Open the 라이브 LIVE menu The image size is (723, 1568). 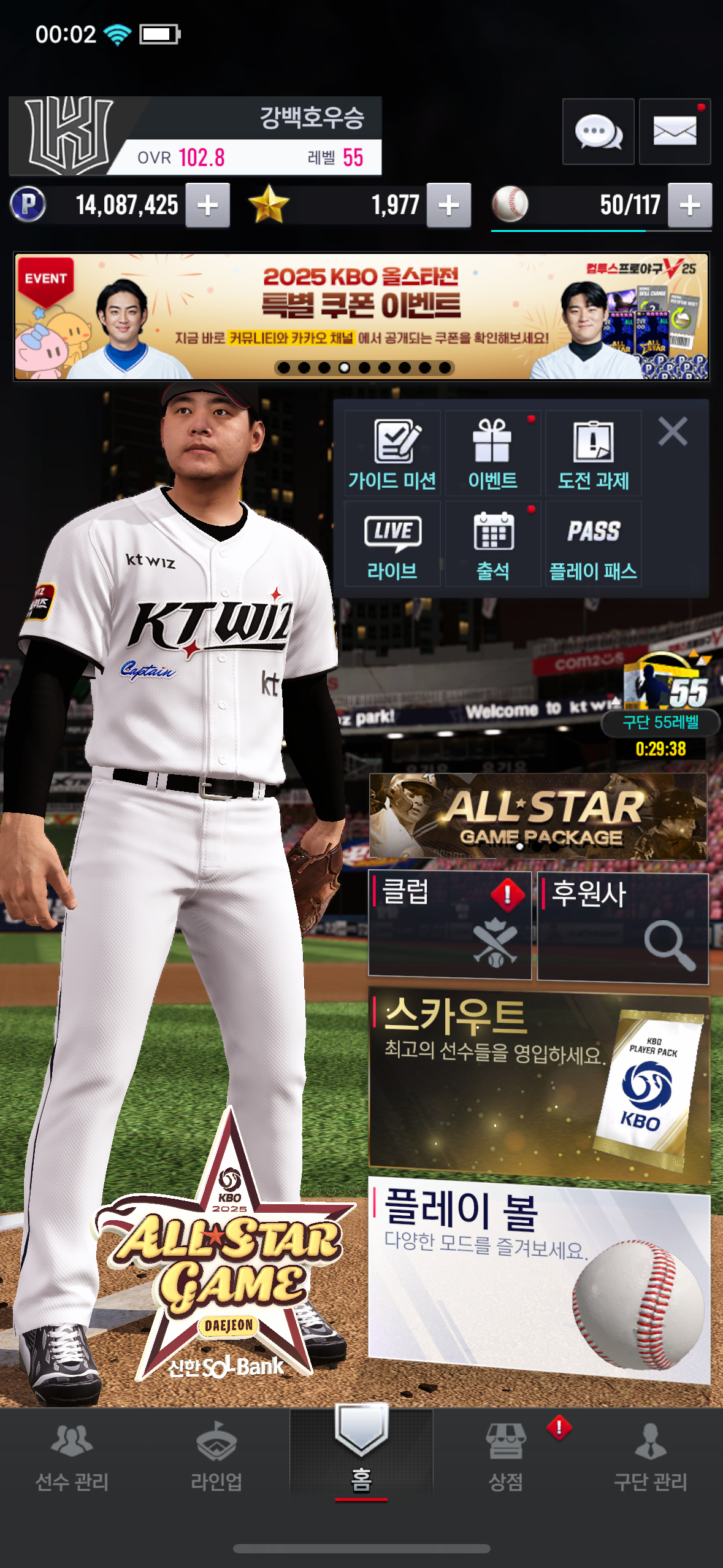(392, 544)
